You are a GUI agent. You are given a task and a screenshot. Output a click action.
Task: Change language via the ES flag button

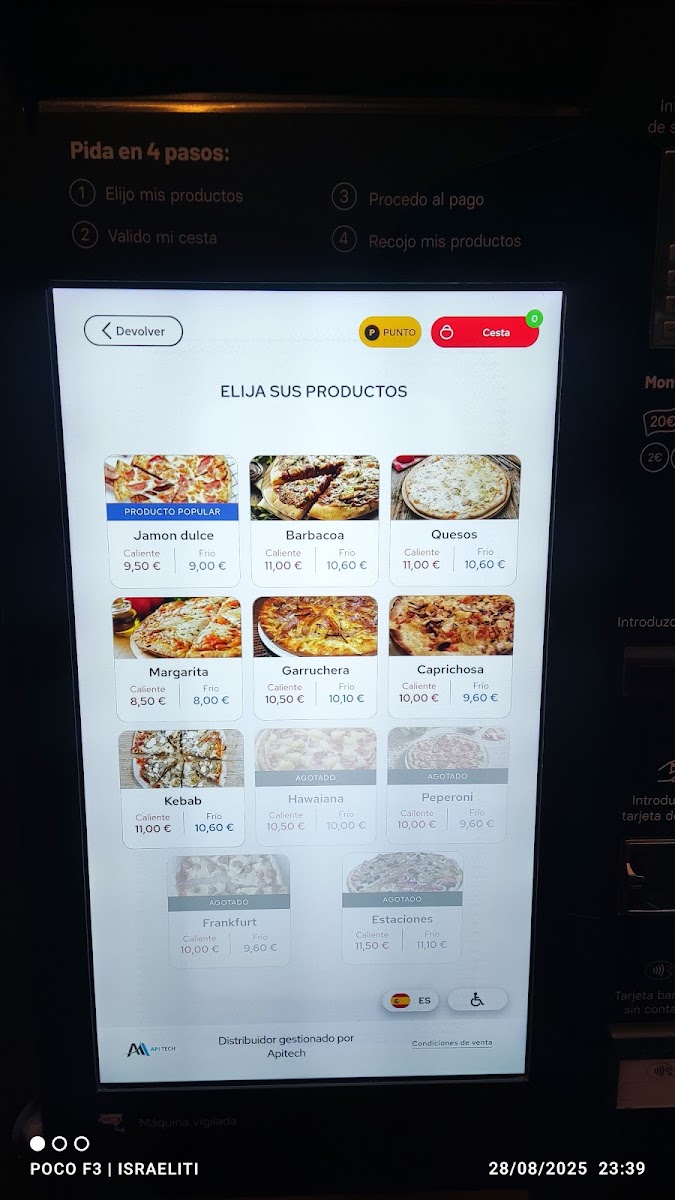coord(410,1000)
